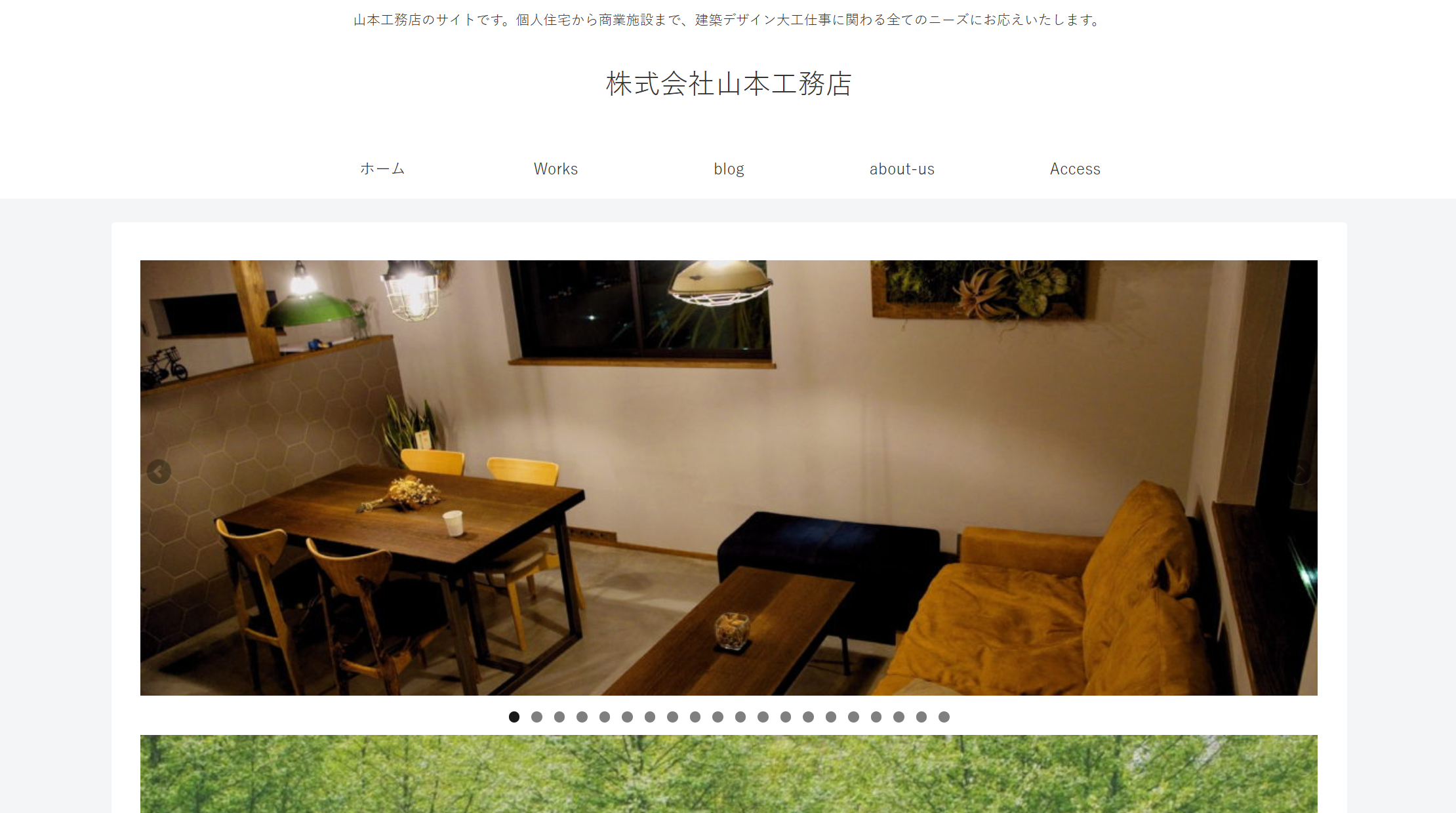Jump to the second slide dot

click(x=536, y=717)
